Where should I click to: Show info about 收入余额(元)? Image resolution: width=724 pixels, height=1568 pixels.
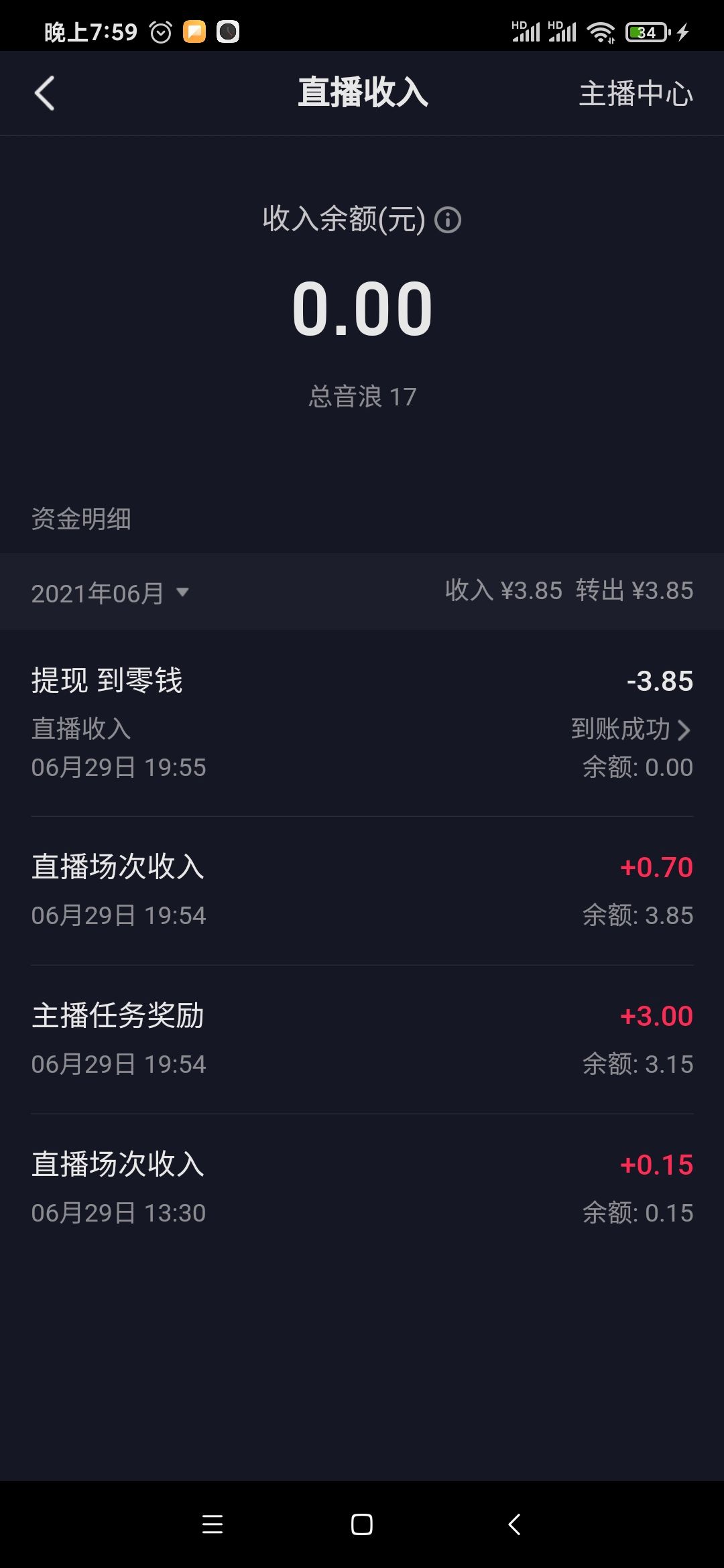click(448, 220)
